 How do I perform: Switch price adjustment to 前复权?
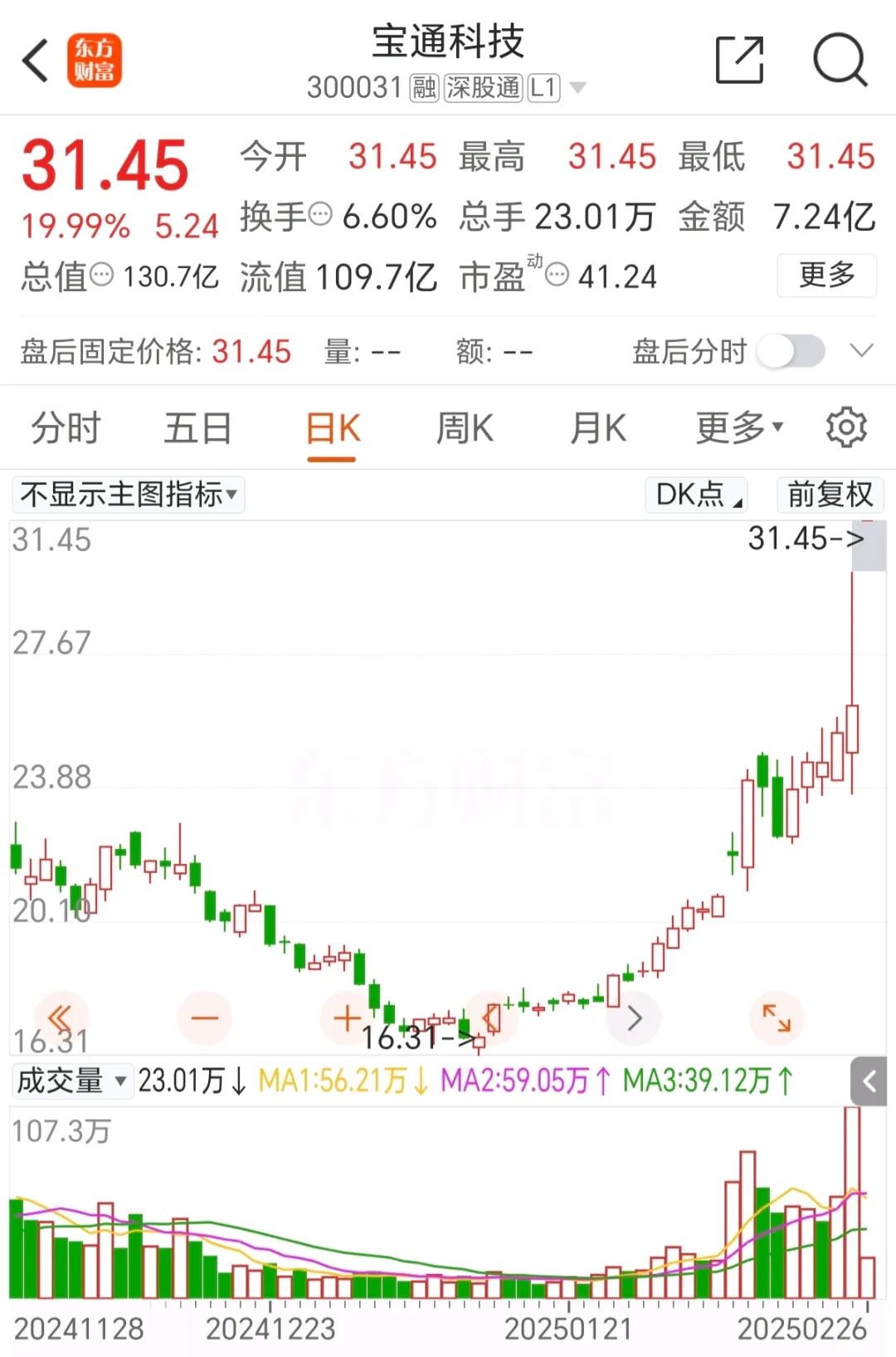pyautogui.click(x=829, y=495)
